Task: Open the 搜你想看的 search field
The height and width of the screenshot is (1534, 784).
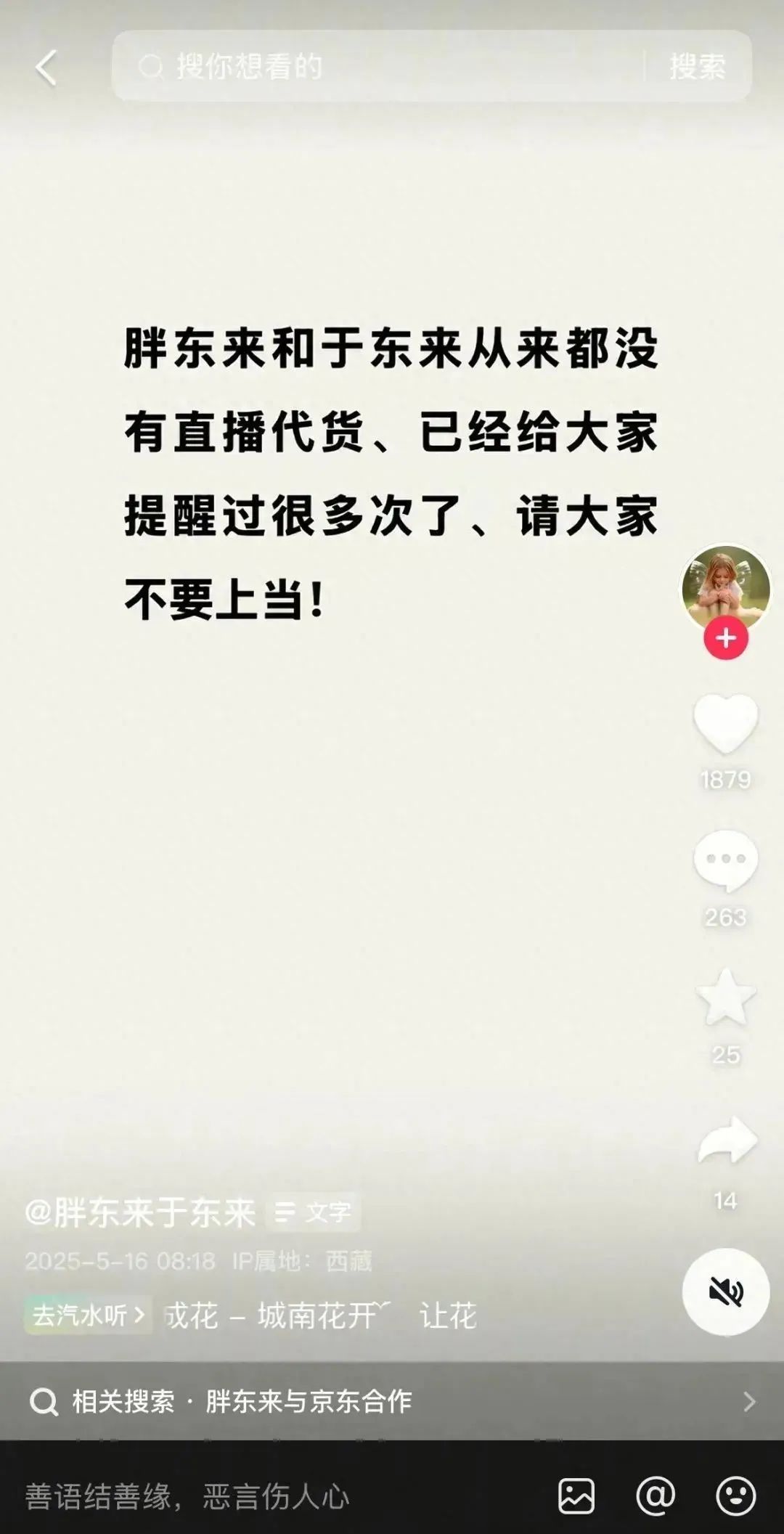Action: [377, 67]
